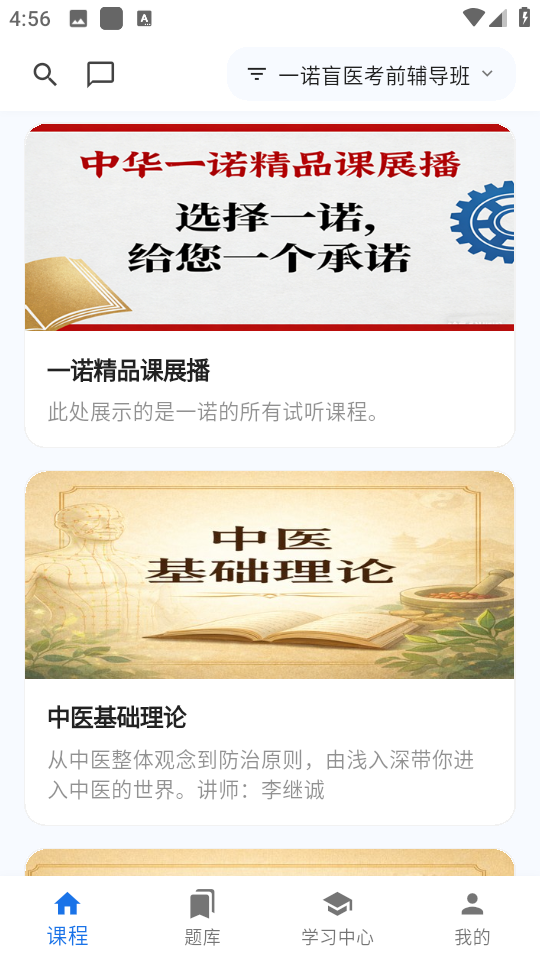This screenshot has width=540, height=960.
Task: Open the 中医基础理论 course card
Action: [269, 648]
